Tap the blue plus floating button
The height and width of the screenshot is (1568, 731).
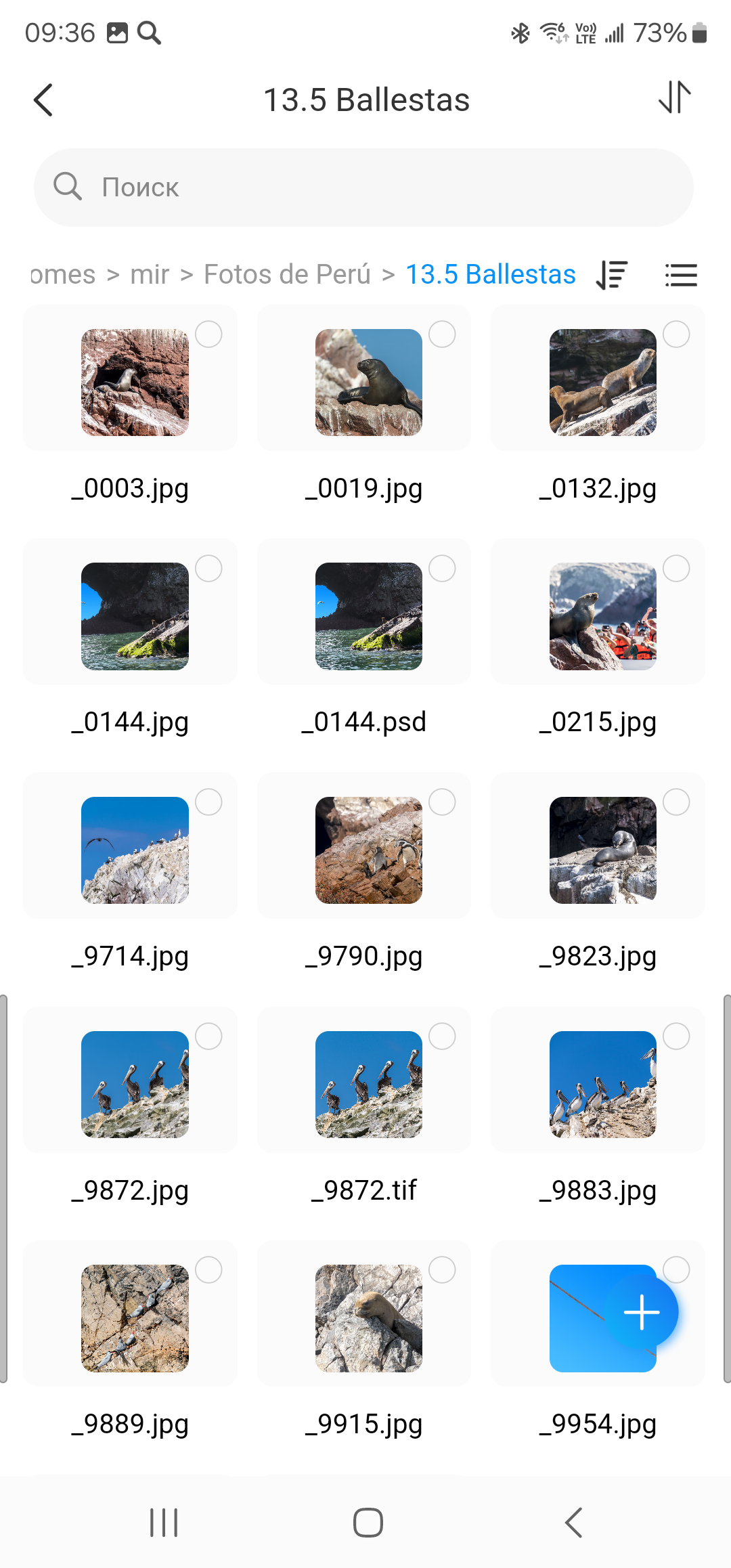[x=641, y=1313]
